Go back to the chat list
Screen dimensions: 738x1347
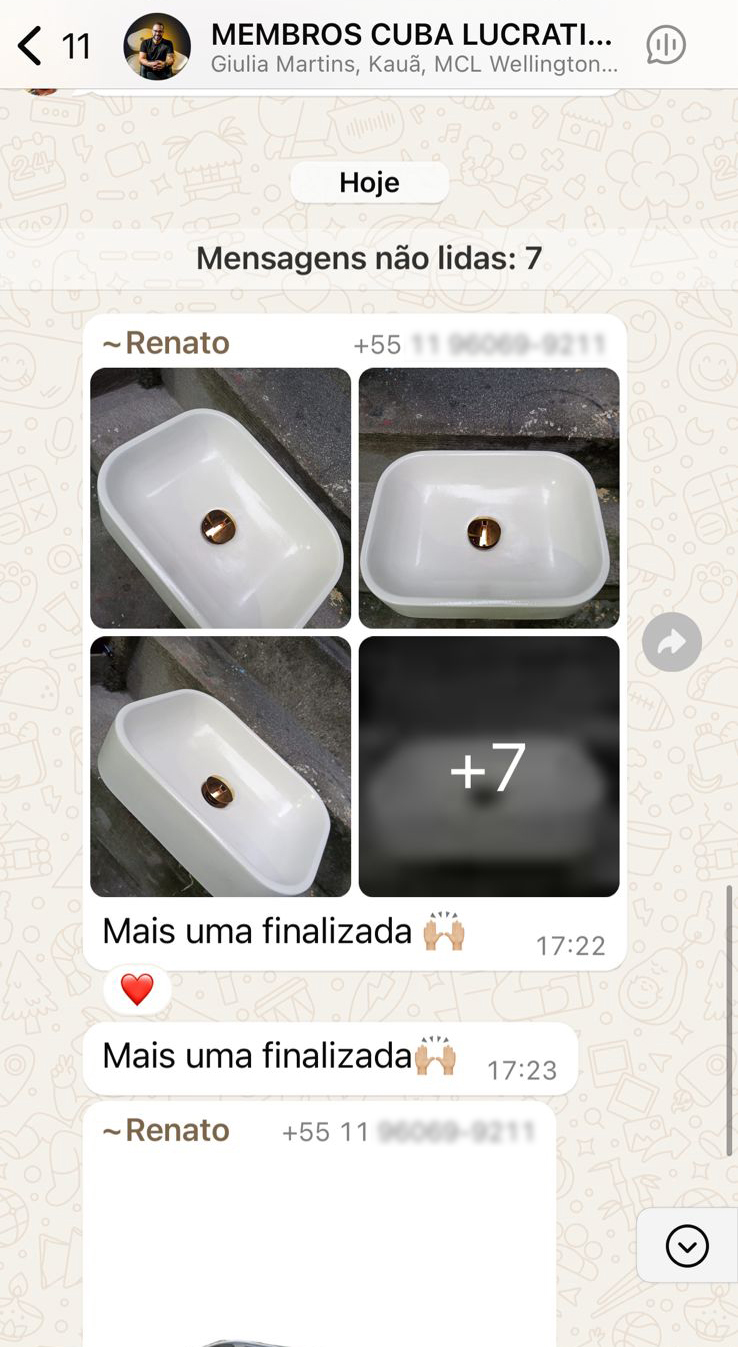tap(53, 46)
